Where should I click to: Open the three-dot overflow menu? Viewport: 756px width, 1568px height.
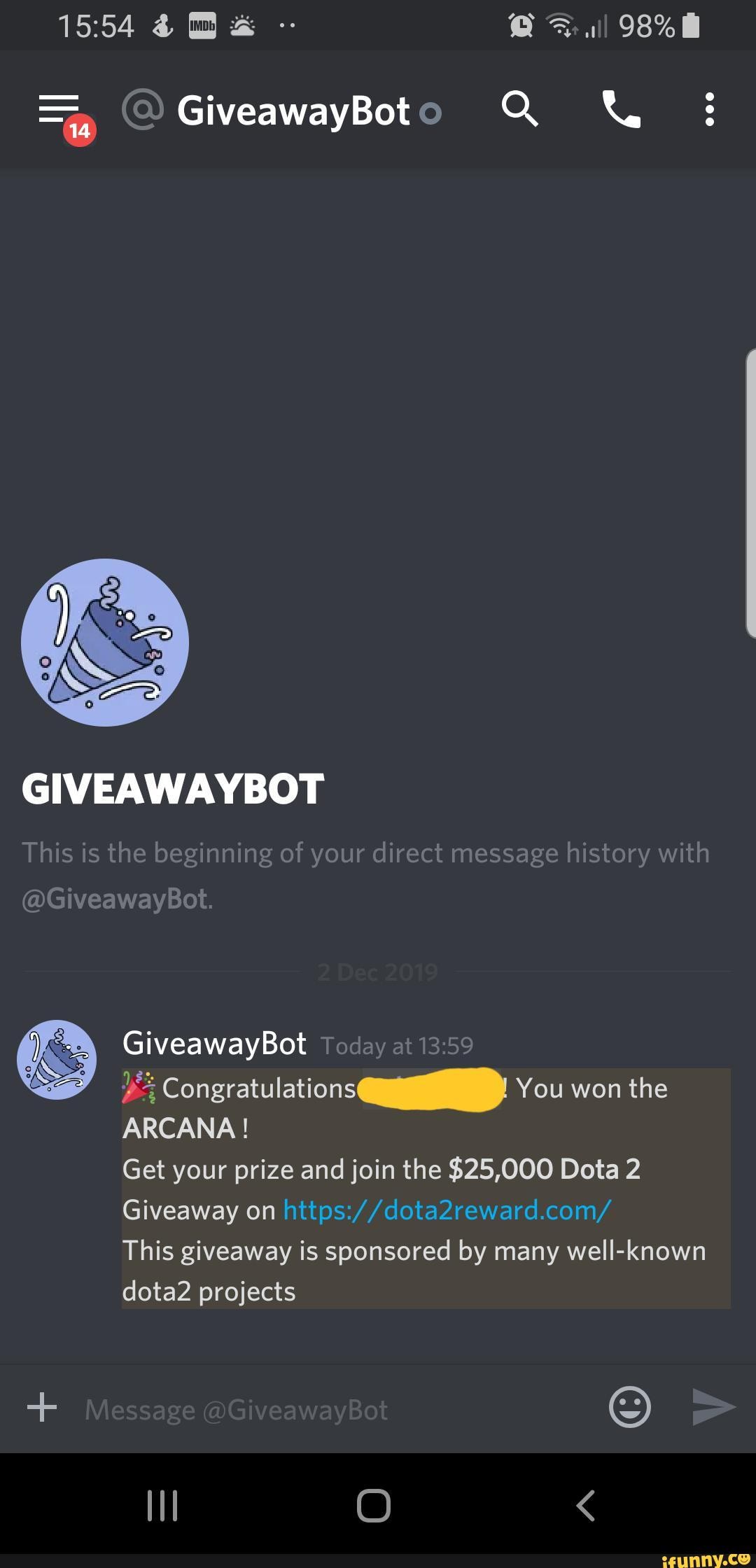point(710,109)
